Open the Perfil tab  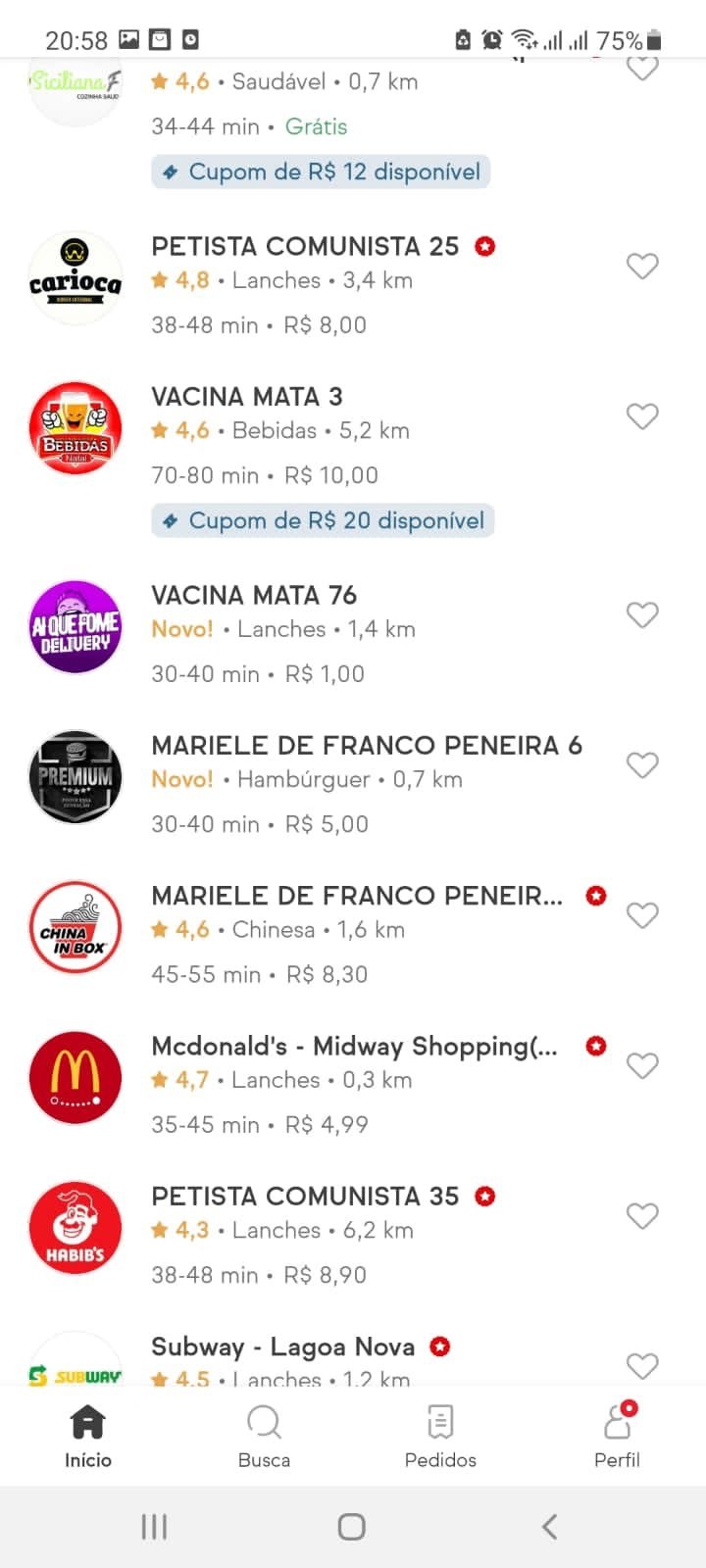pos(617,1437)
